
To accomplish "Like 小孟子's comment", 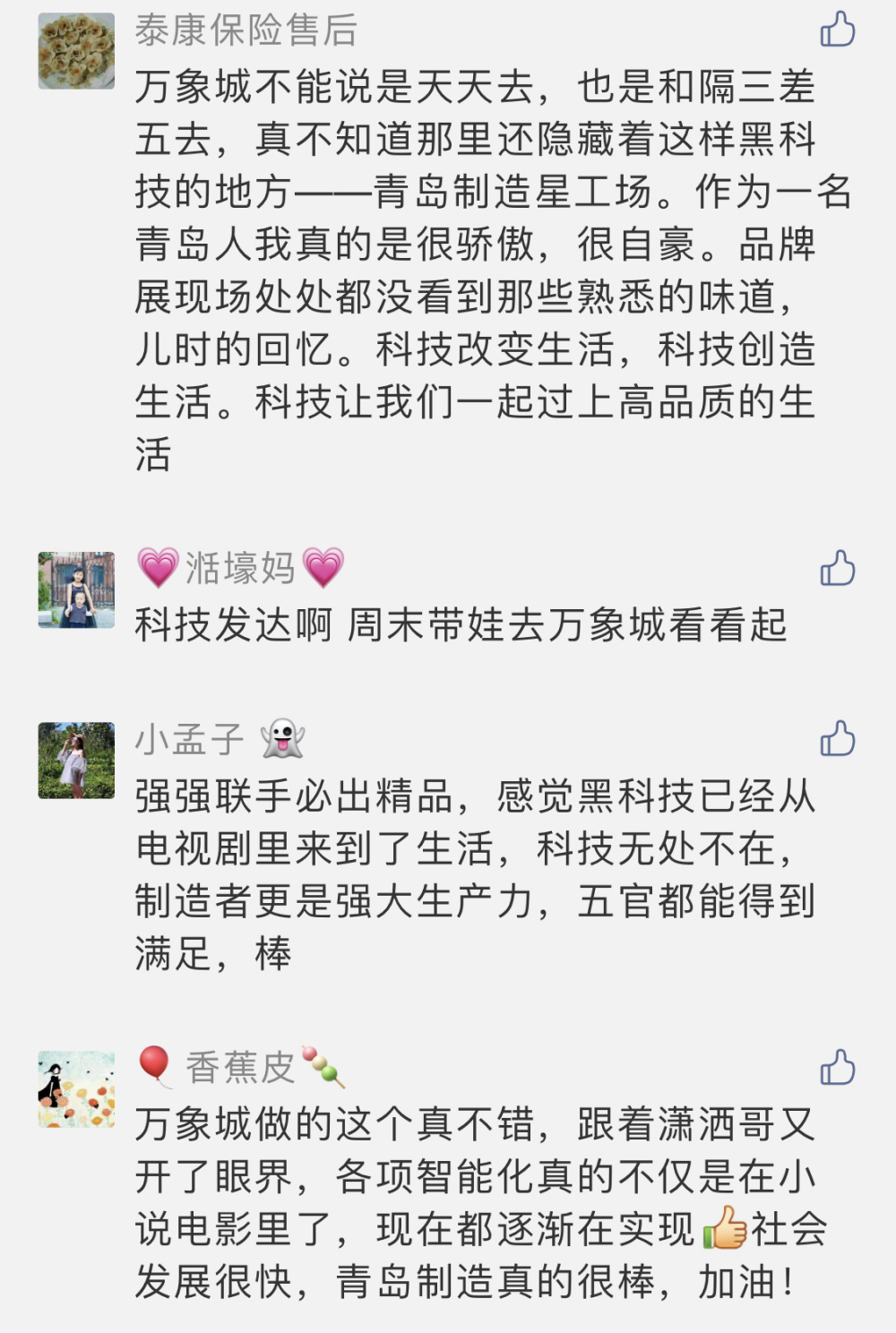I will [838, 739].
